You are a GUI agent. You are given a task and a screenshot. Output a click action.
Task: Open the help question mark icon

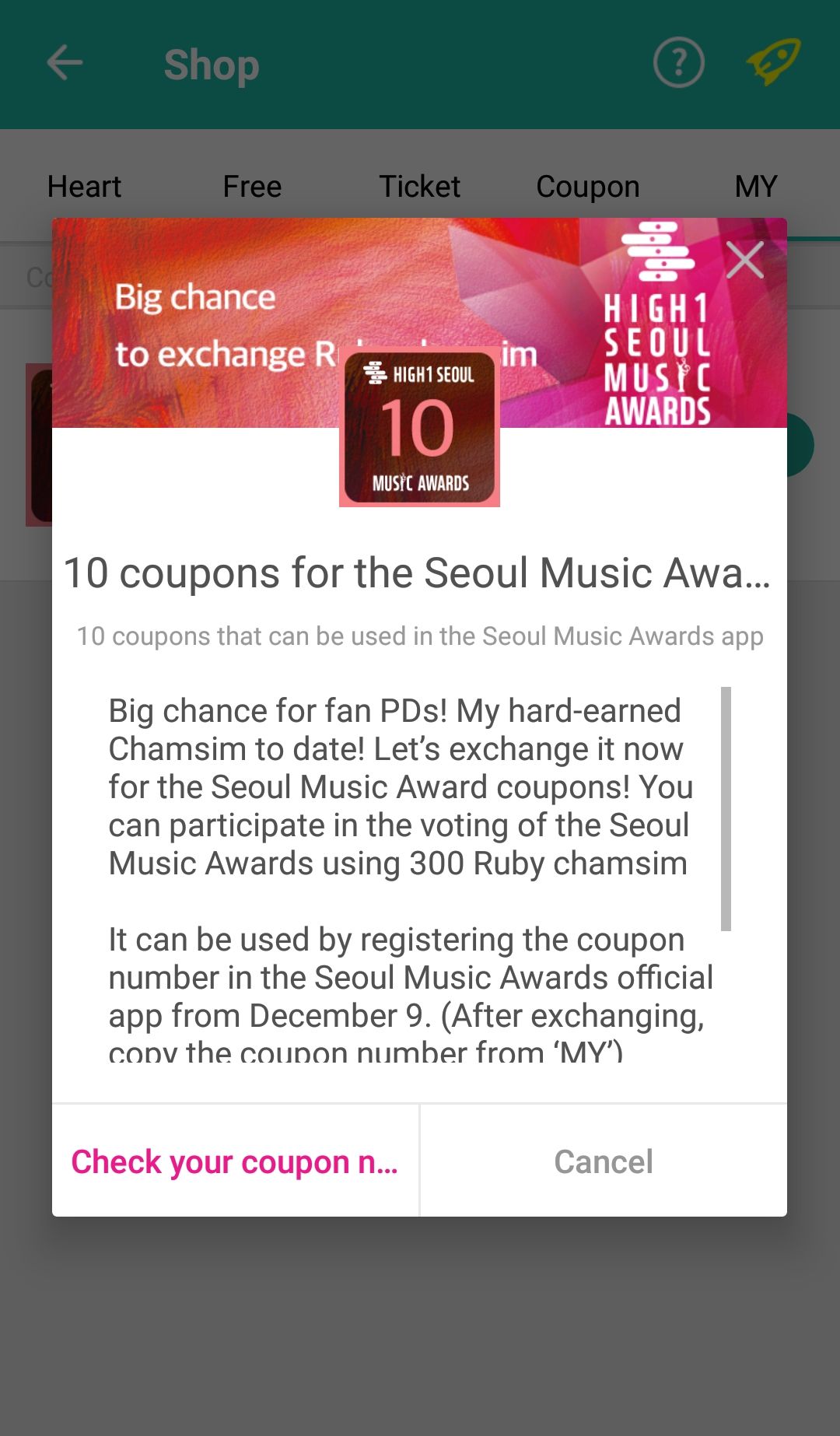678,63
